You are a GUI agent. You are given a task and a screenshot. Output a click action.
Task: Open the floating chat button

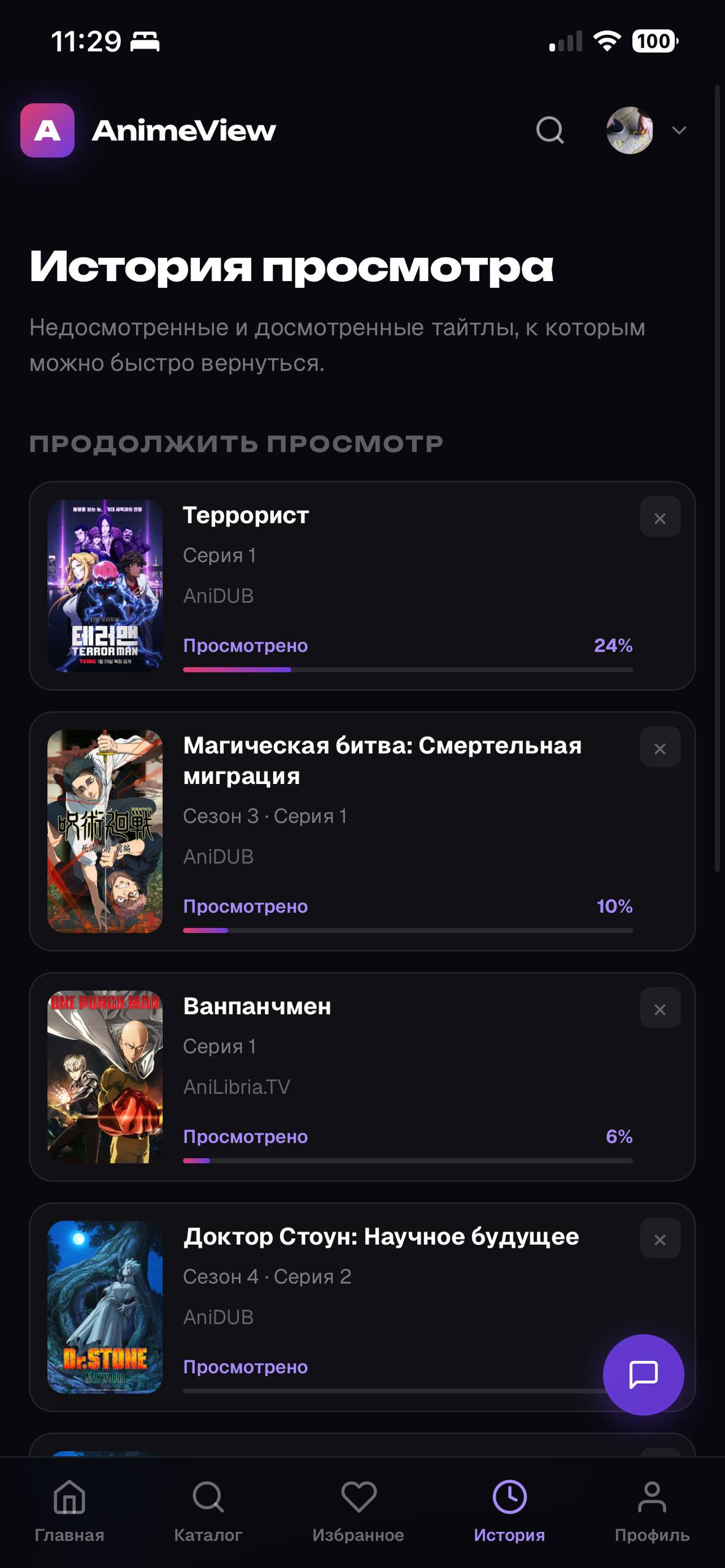point(643,1374)
